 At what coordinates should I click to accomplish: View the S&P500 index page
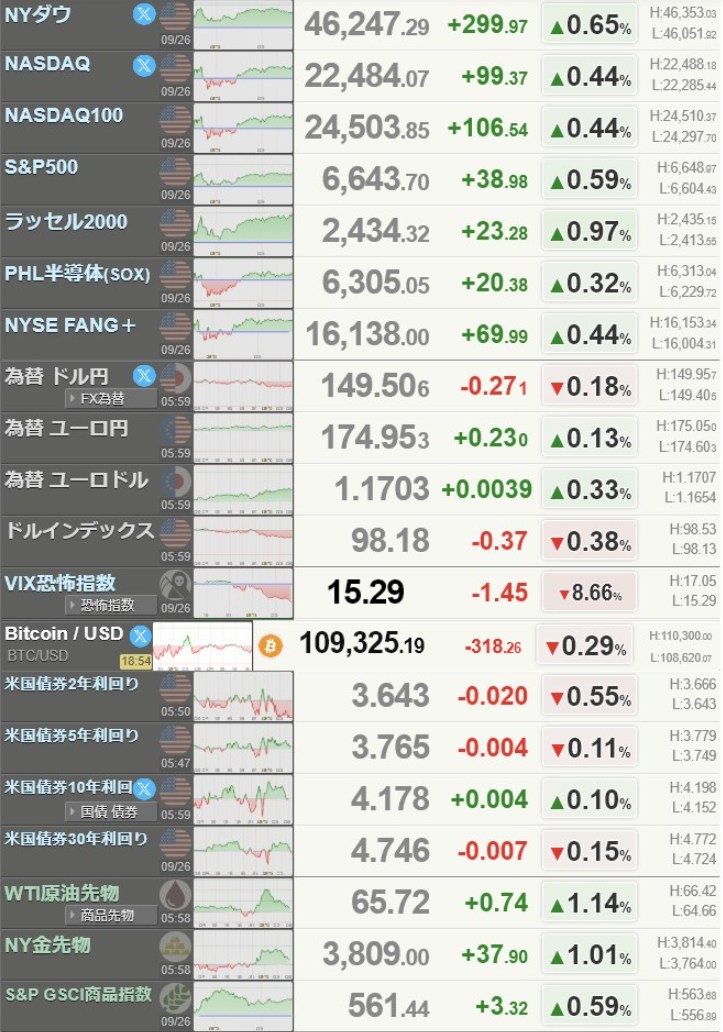[42, 167]
